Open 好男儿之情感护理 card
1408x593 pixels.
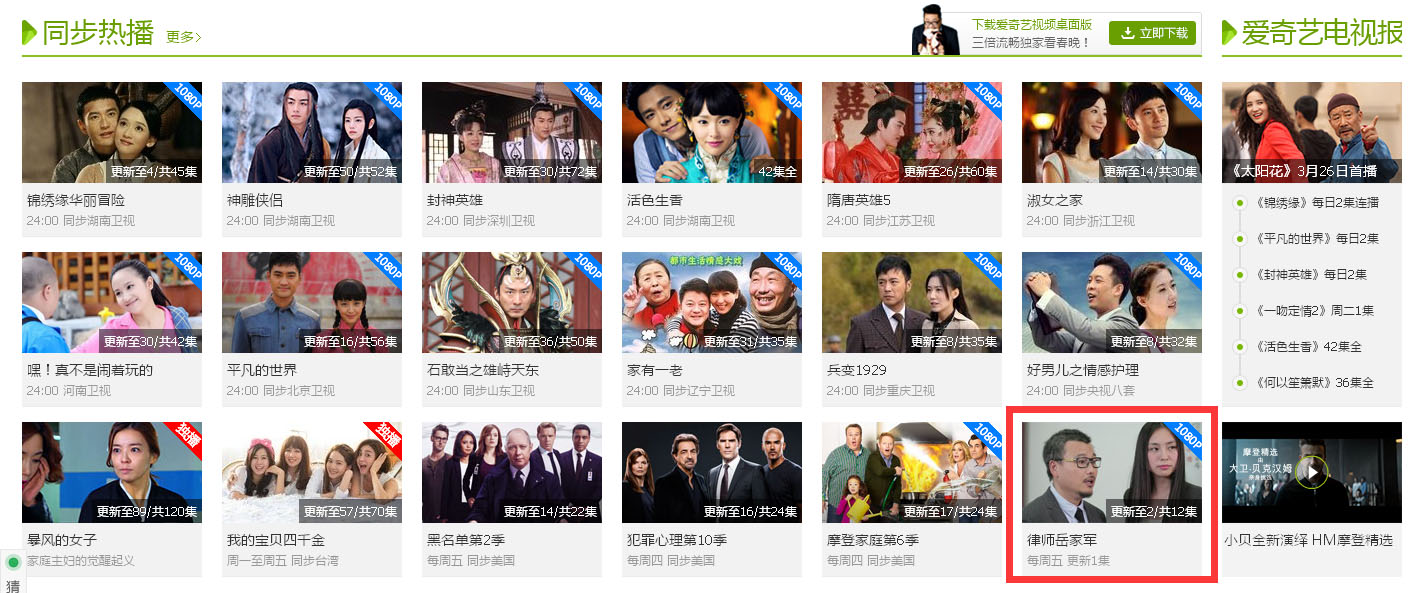point(1111,302)
